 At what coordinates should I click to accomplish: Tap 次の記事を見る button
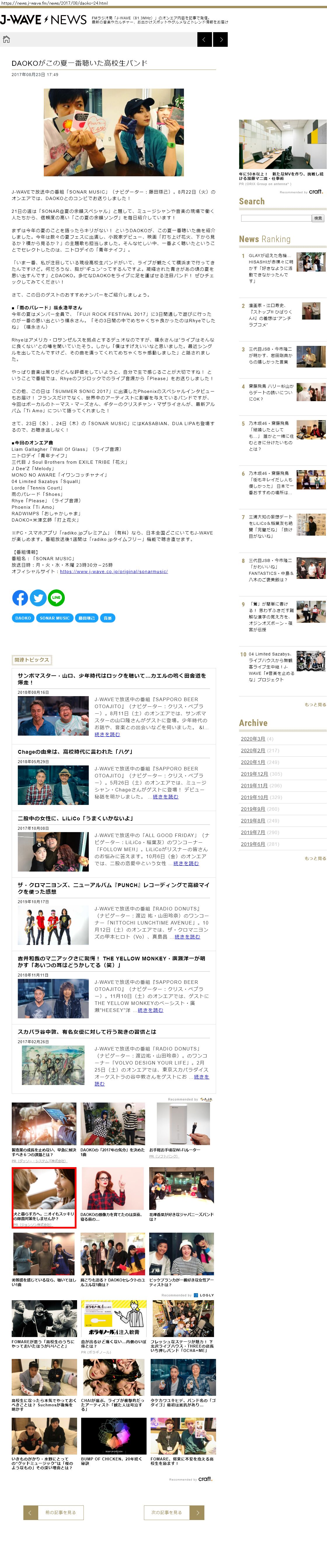point(174,1512)
